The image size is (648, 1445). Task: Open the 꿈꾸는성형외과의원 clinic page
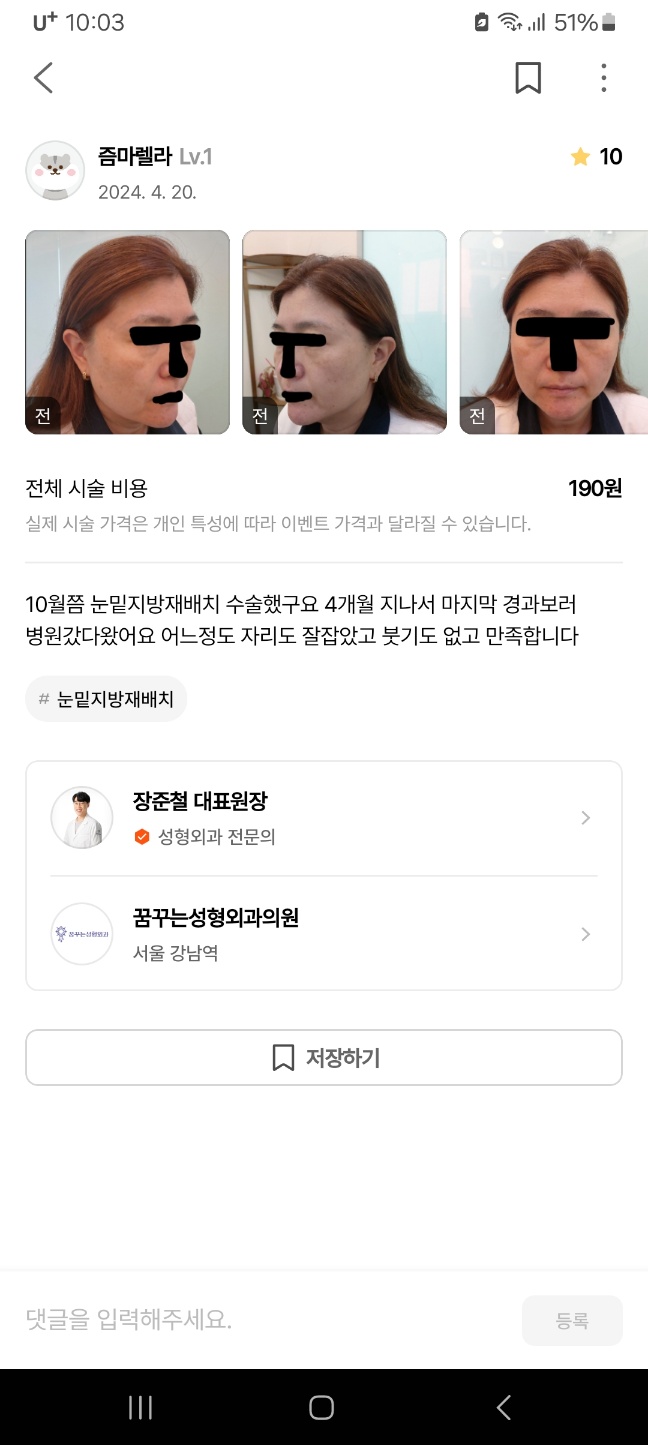323,934
